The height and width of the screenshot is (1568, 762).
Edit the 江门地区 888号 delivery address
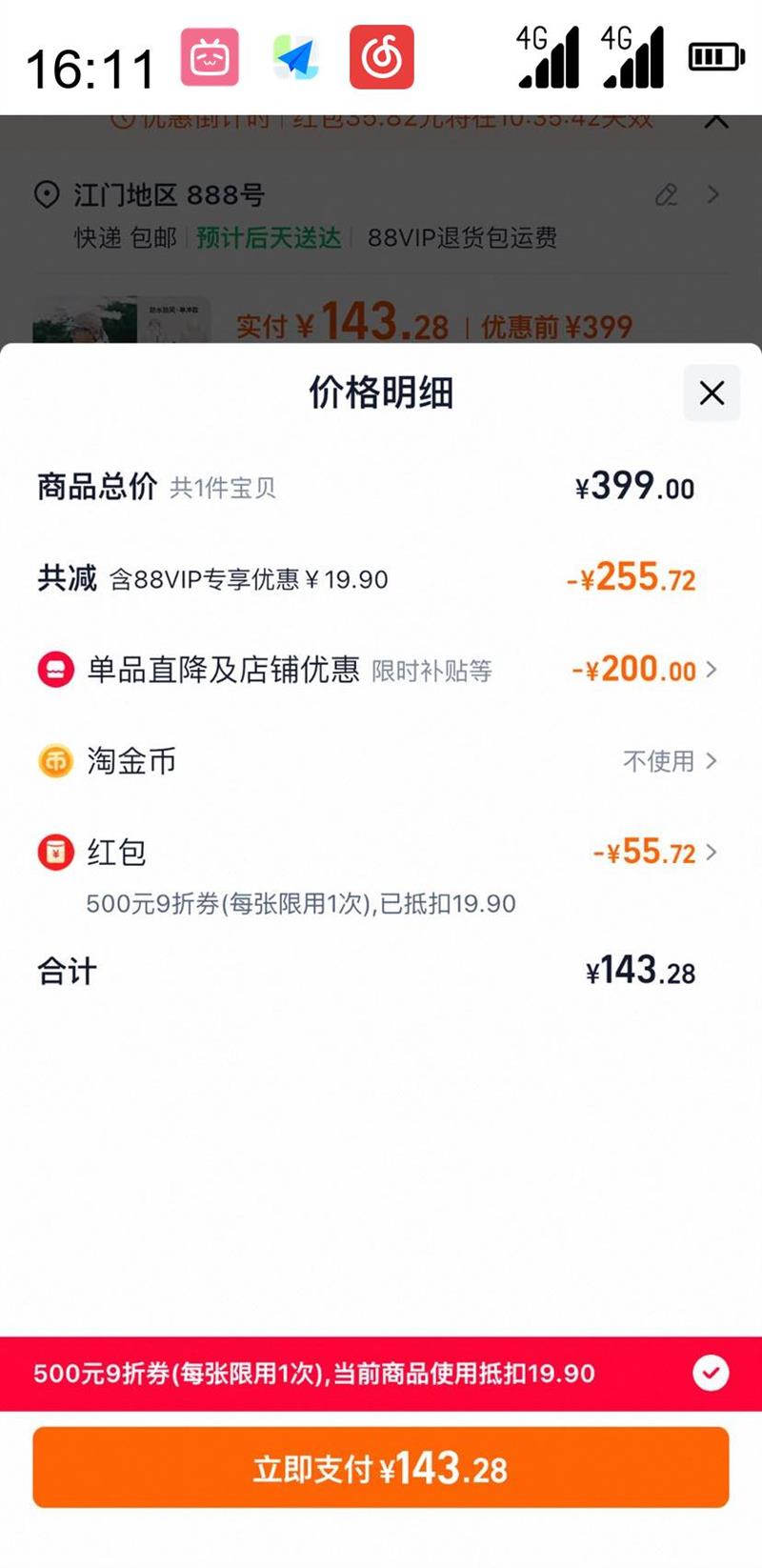pos(667,195)
